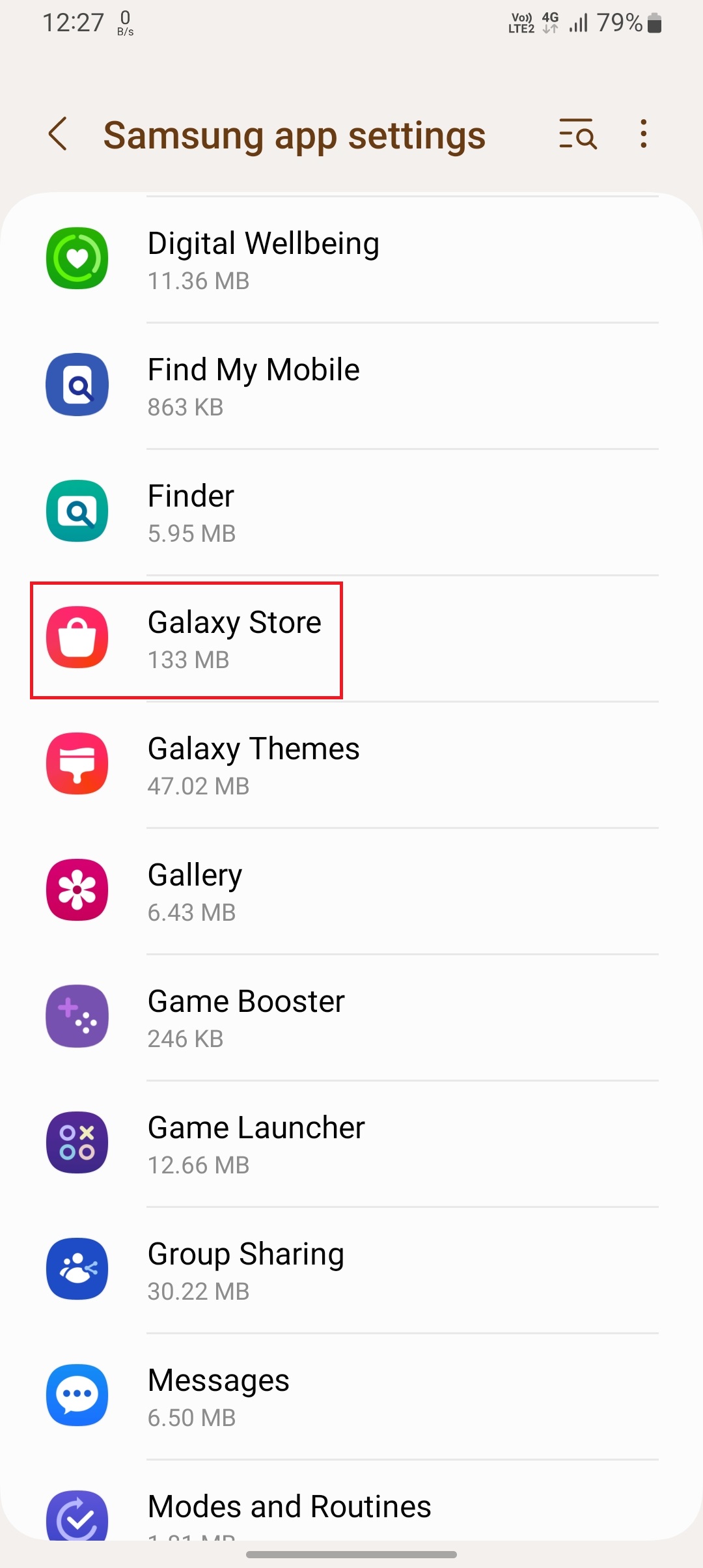Go back from Samsung app settings
Screen dimensions: 703x1568
(x=58, y=134)
